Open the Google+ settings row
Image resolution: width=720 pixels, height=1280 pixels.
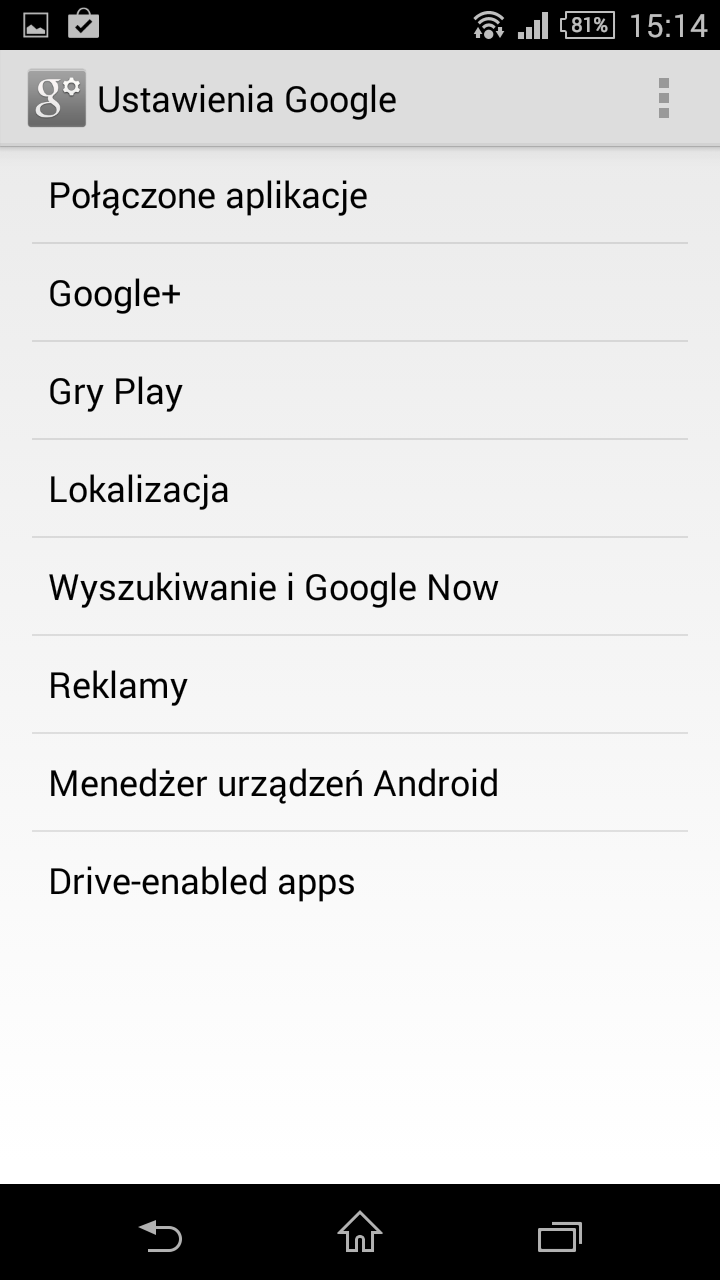(x=360, y=293)
